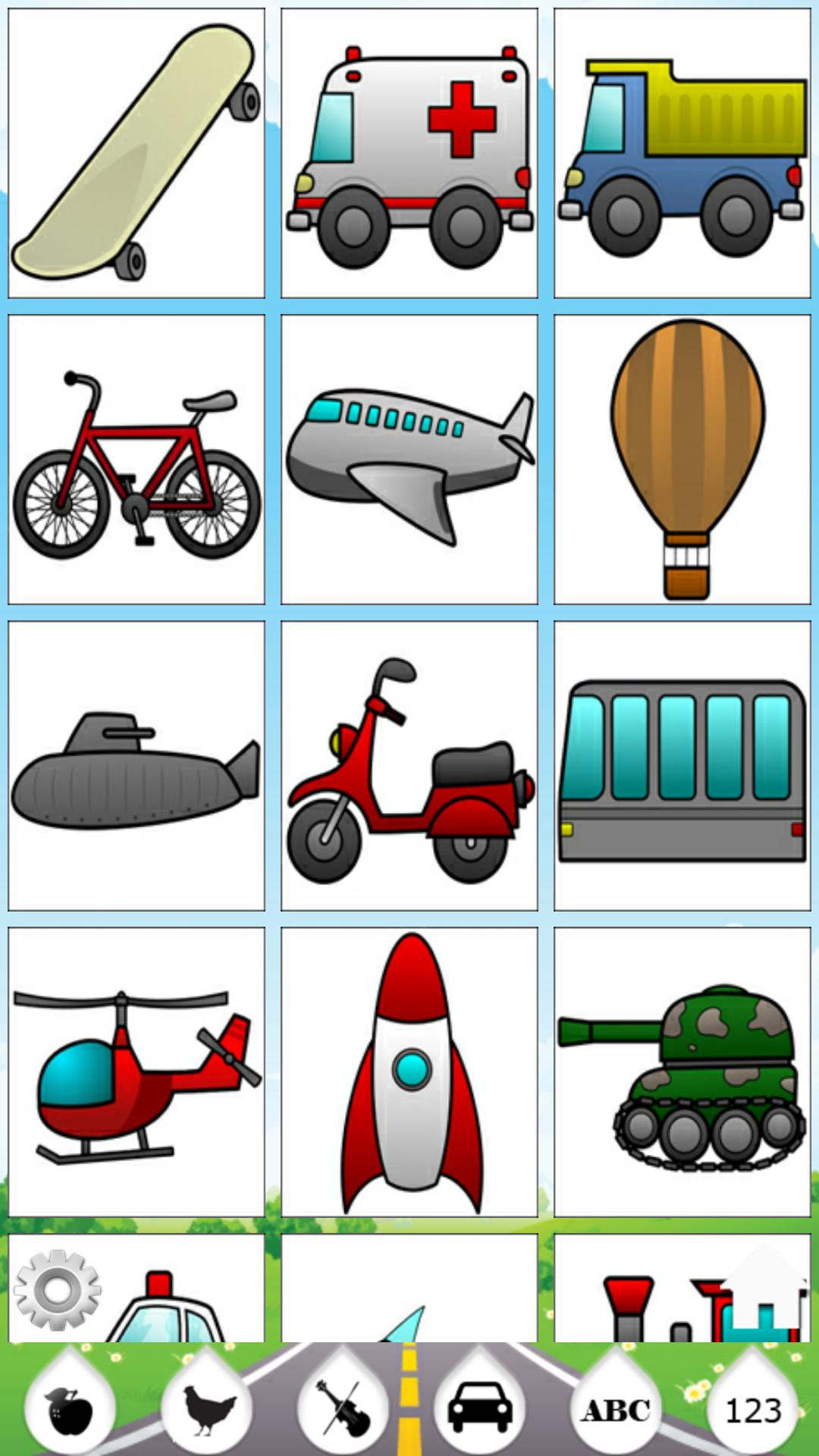Viewport: 819px width, 1456px height.
Task: Select the ambulance card
Action: (409, 153)
